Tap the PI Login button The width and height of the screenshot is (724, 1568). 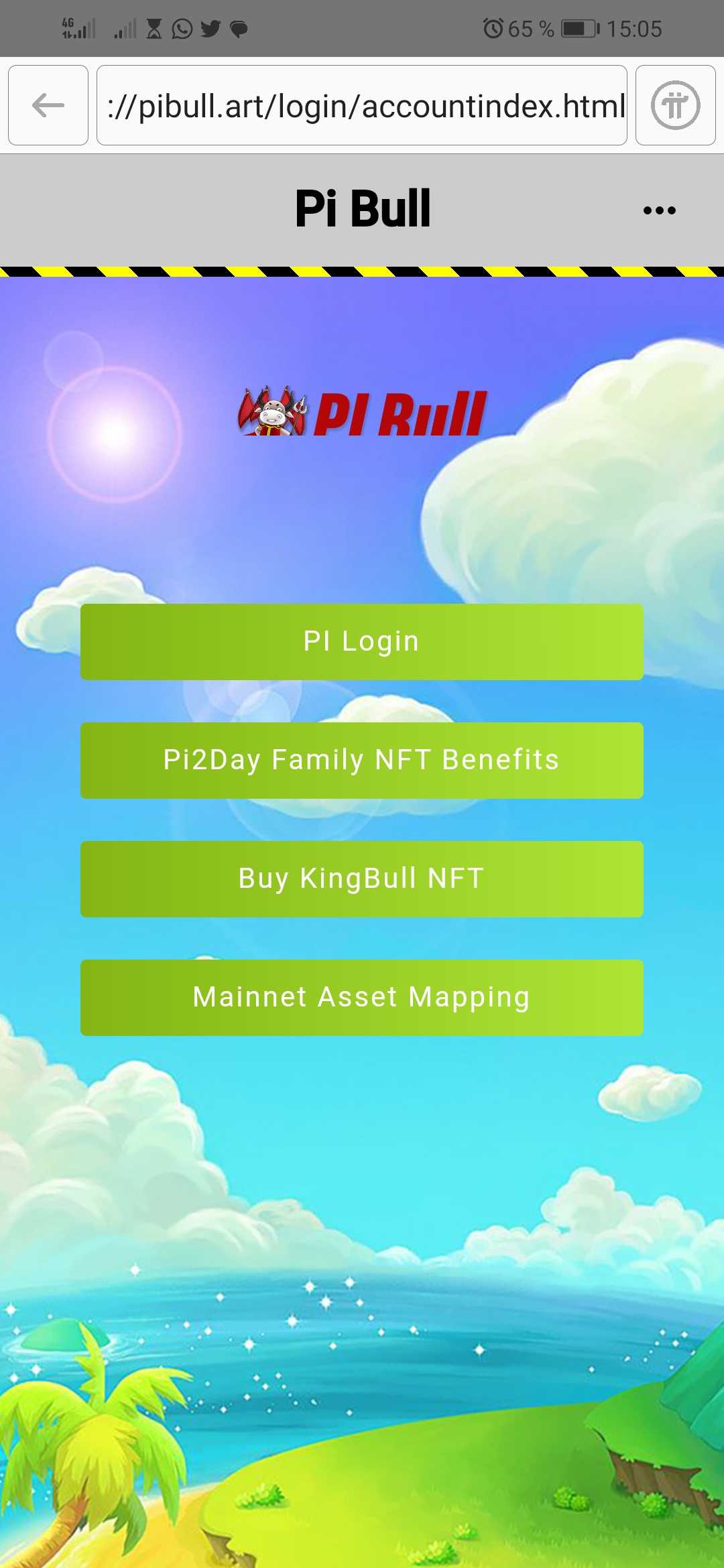362,642
